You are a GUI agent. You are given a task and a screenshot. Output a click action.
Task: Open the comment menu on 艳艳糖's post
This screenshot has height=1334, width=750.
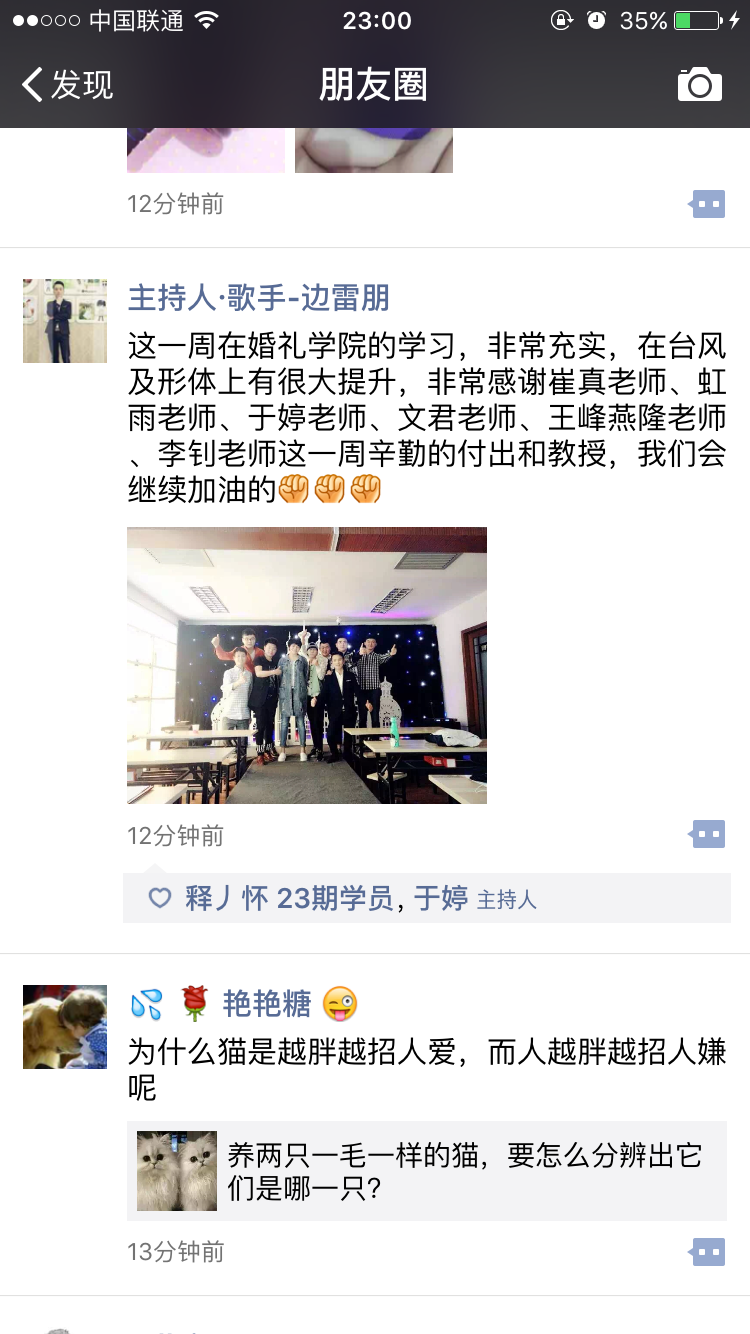coord(708,1251)
